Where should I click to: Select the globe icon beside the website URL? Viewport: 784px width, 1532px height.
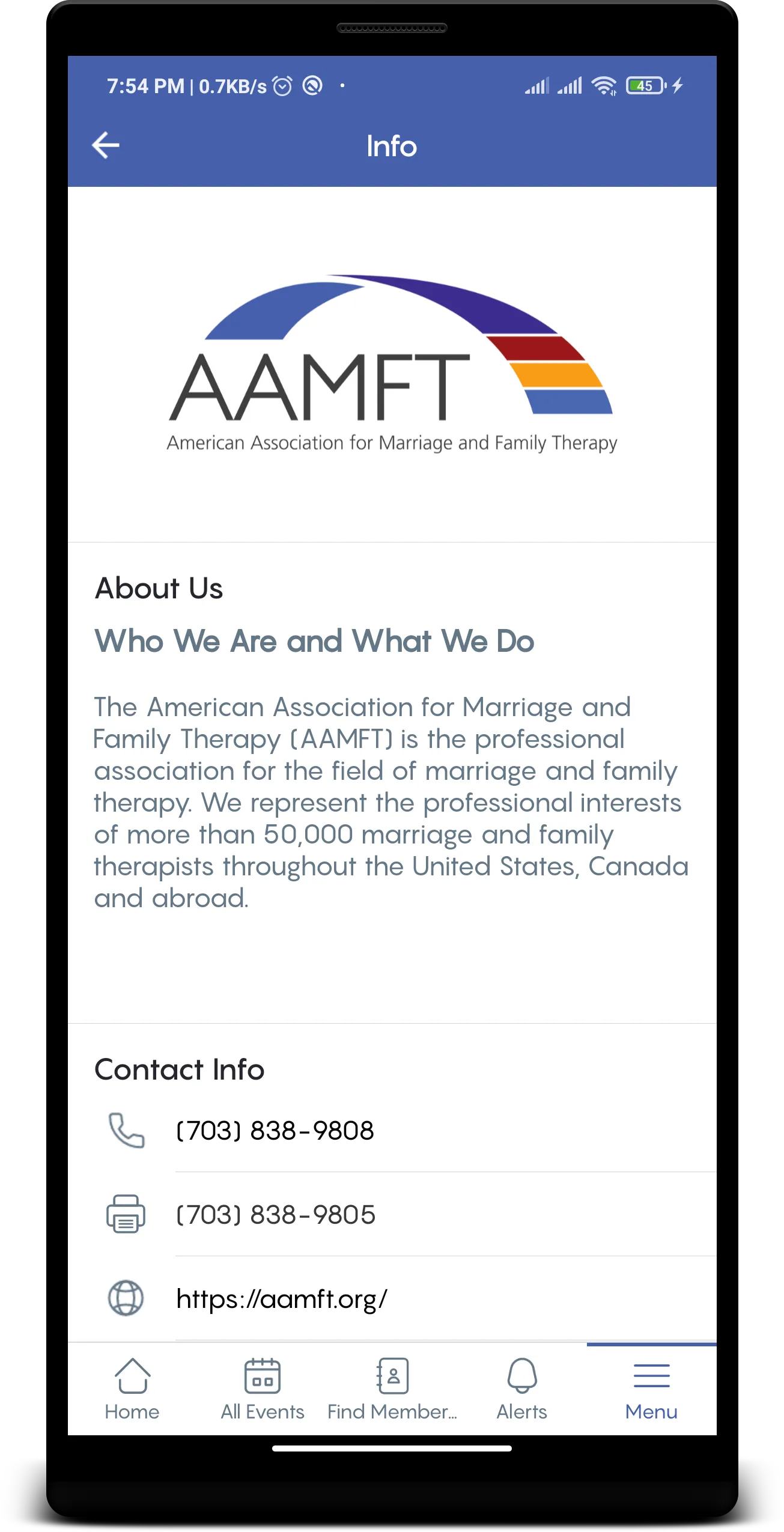[x=126, y=1298]
